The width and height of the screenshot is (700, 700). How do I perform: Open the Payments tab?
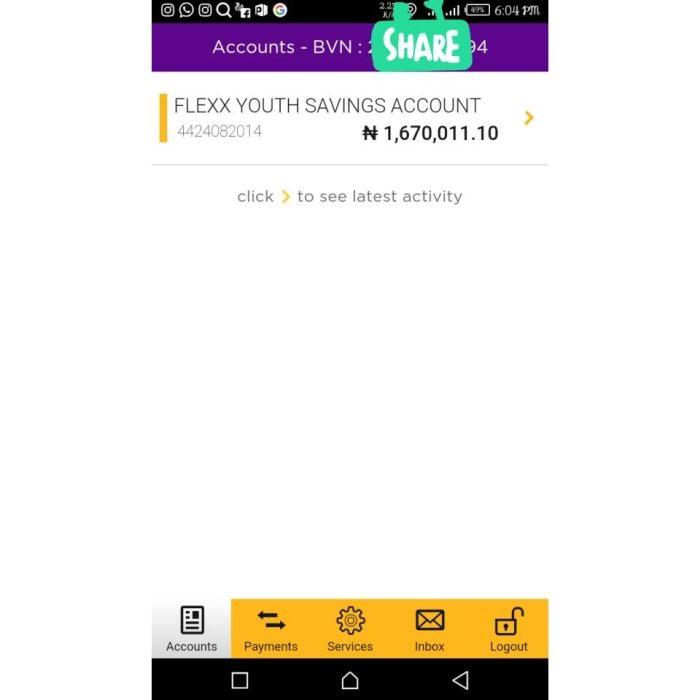tap(271, 629)
